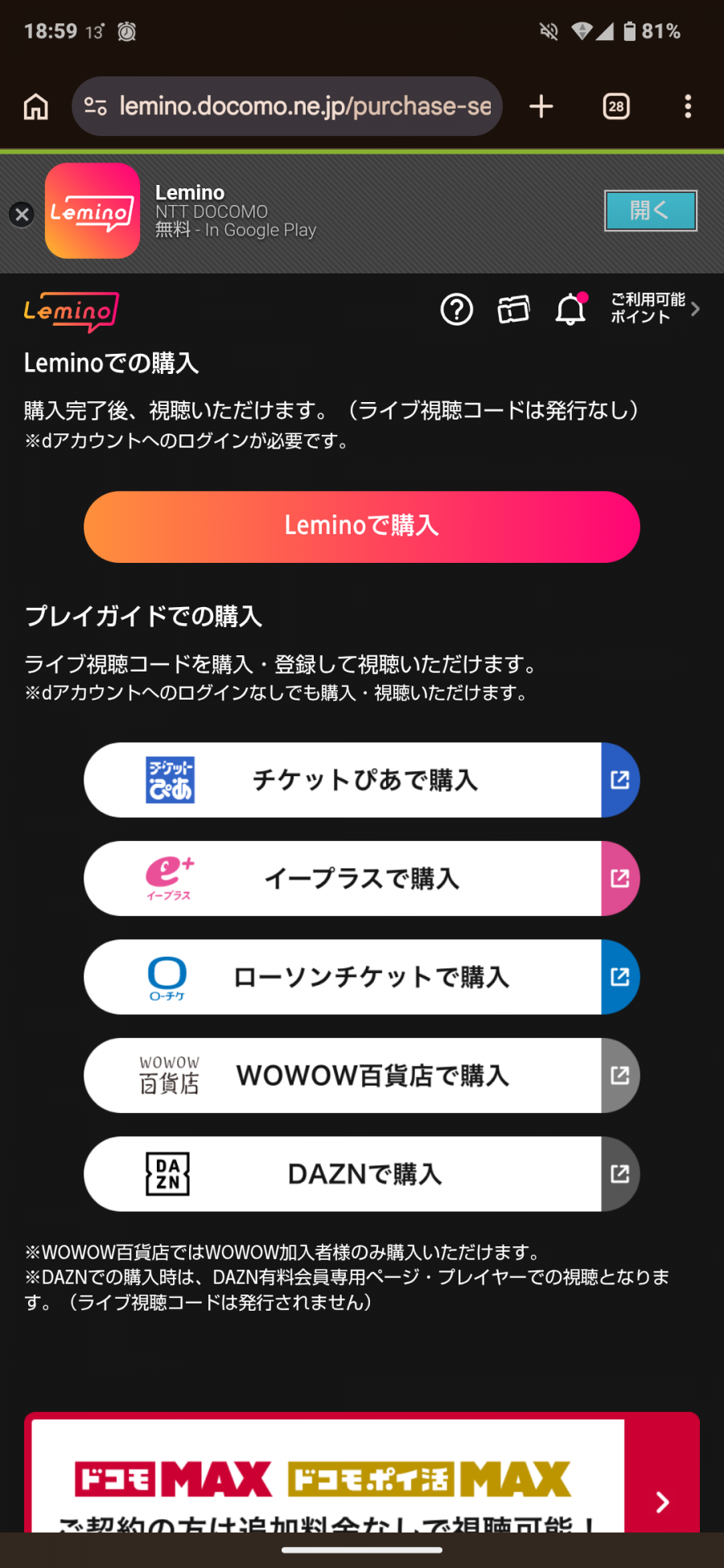Viewport: 724px width, 1568px height.
Task: Open the browser overflow menu
Action: click(687, 106)
